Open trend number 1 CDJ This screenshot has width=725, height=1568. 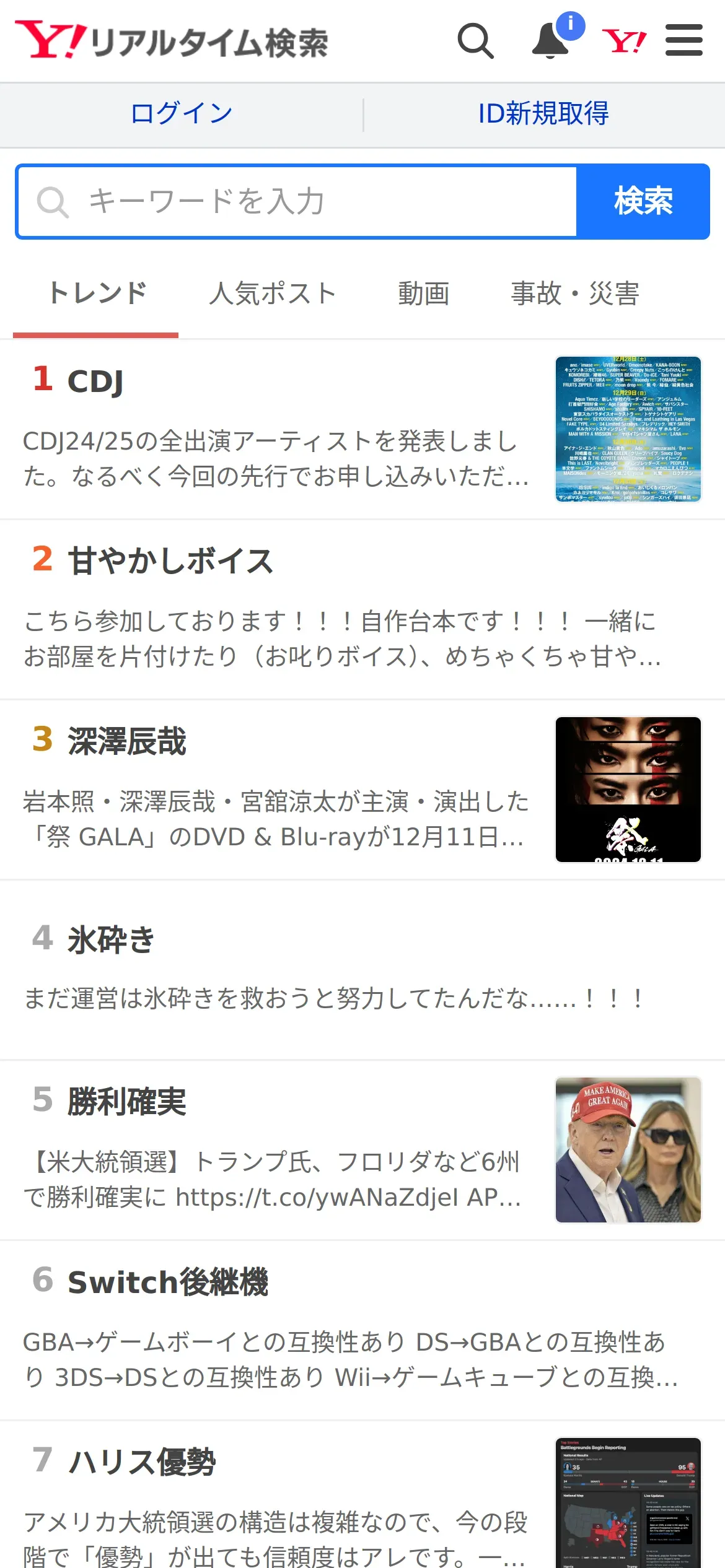[362, 429]
